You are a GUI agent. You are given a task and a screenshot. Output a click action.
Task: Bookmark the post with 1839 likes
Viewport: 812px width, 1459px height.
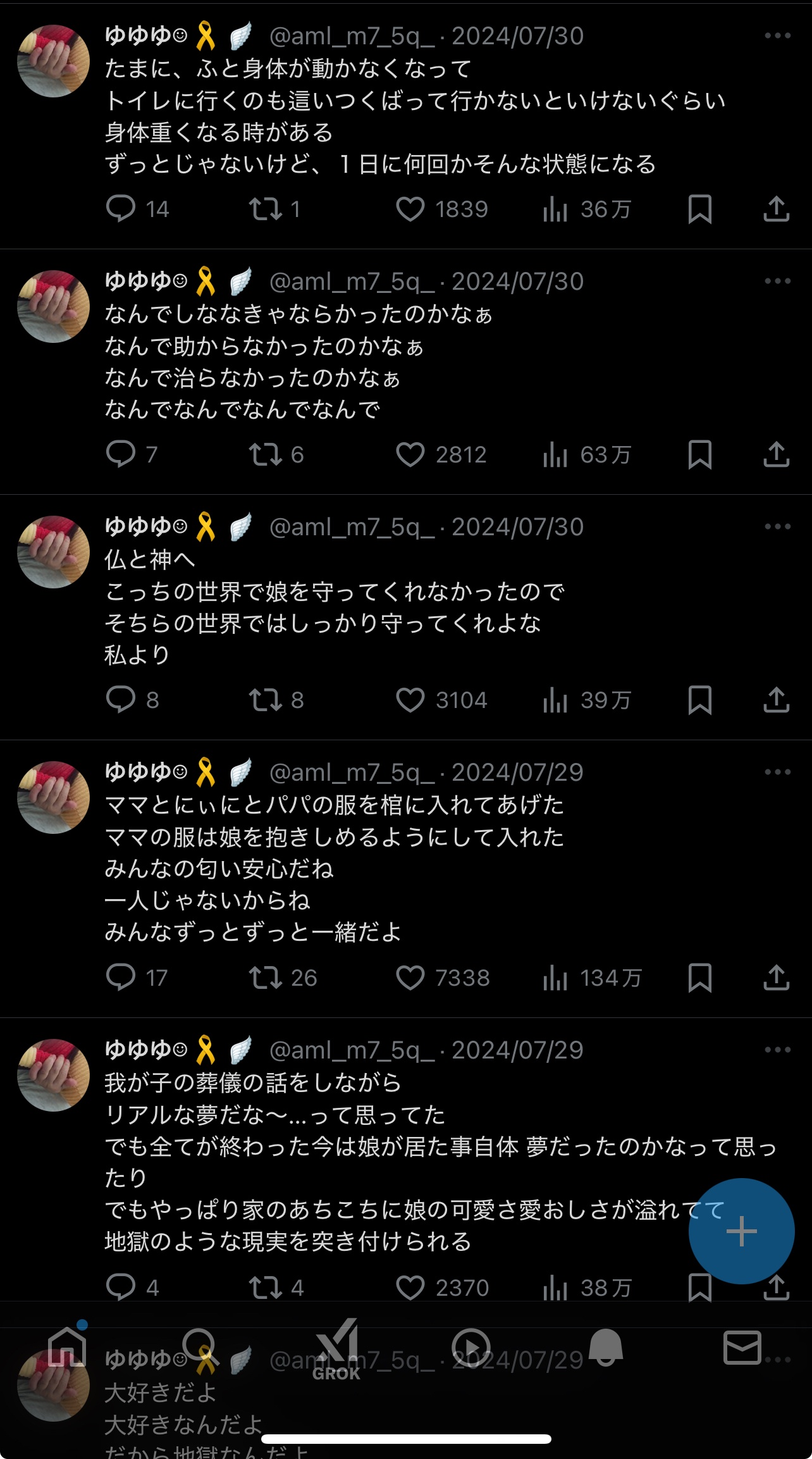(699, 209)
